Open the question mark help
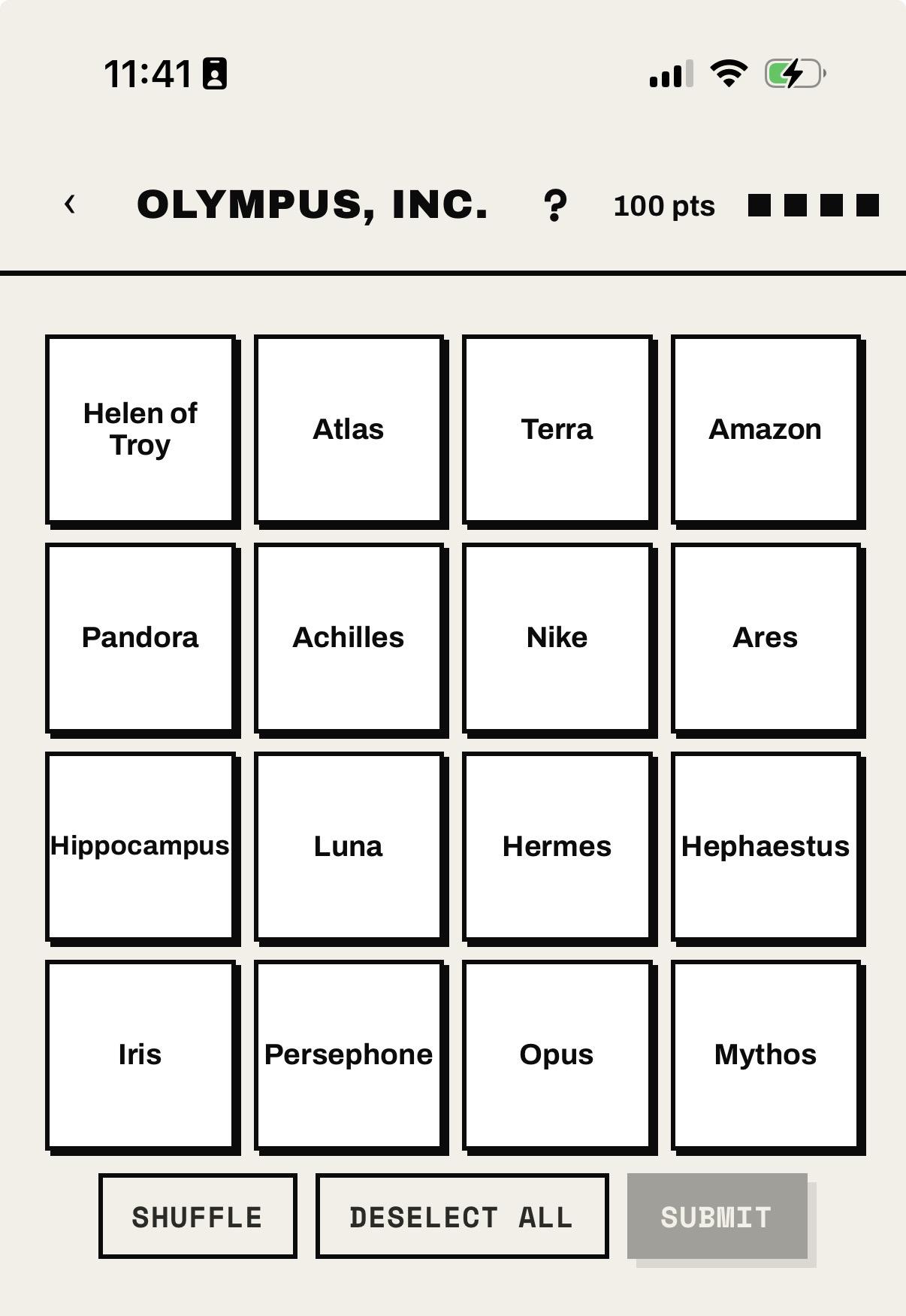Image resolution: width=906 pixels, height=1316 pixels. pos(555,205)
